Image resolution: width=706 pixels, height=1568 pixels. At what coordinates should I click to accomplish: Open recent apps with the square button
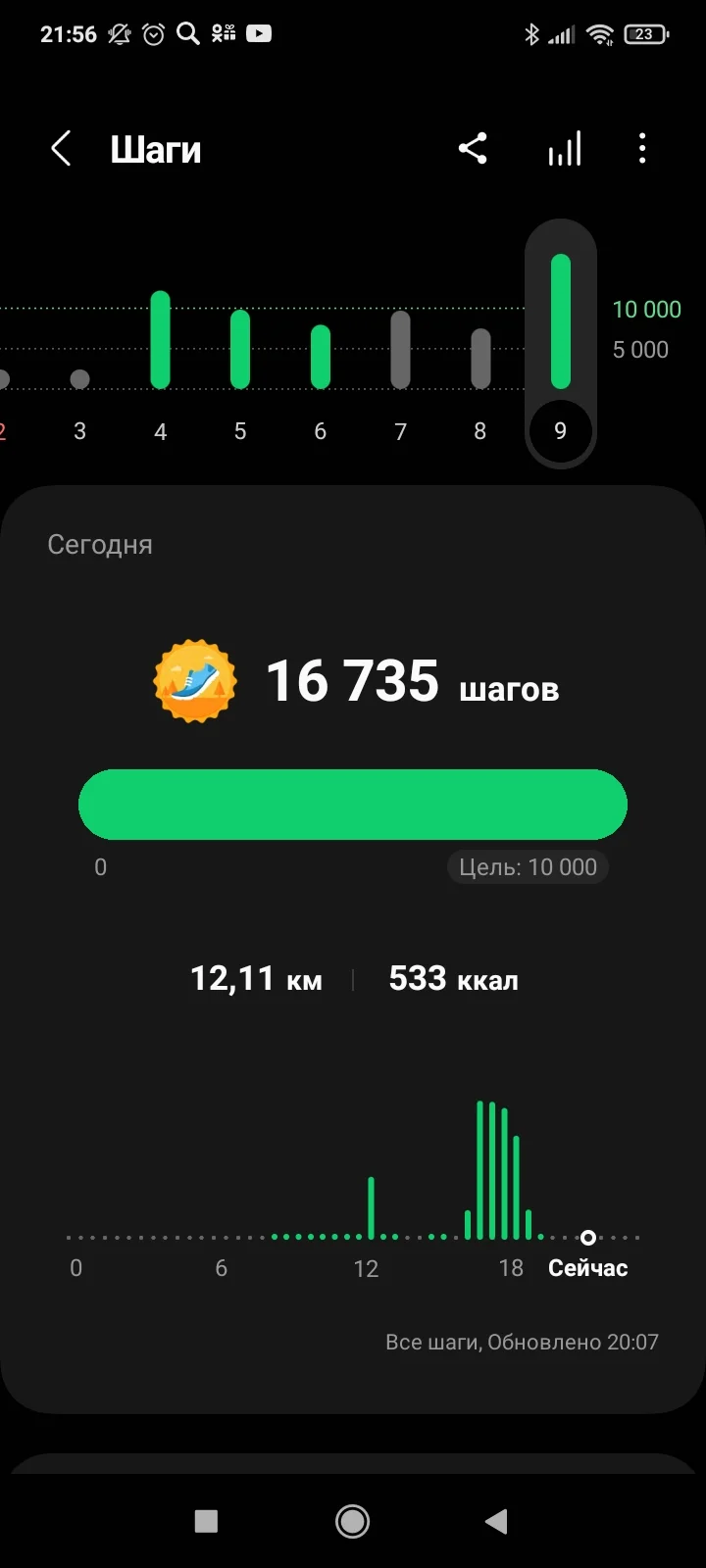click(206, 1521)
